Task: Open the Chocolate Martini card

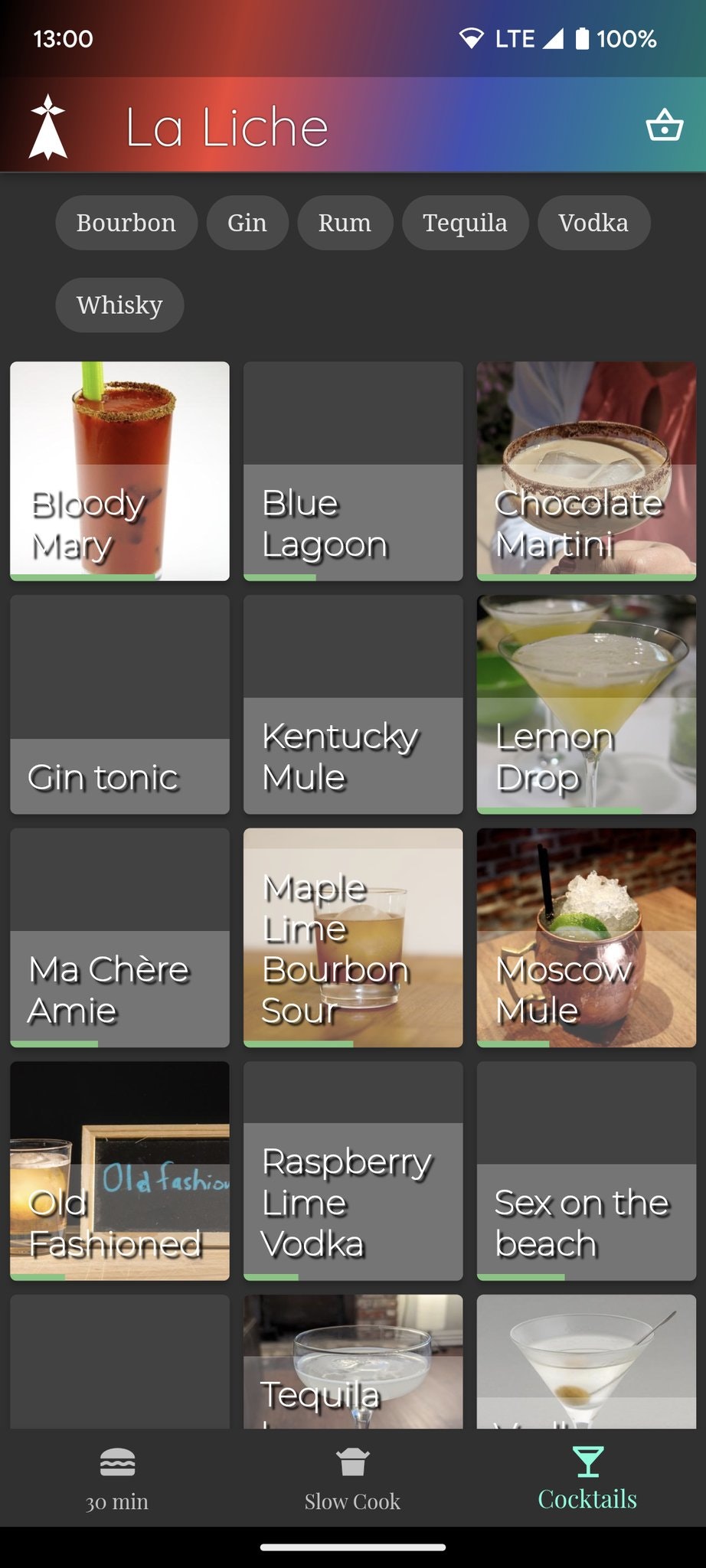Action: (x=586, y=471)
